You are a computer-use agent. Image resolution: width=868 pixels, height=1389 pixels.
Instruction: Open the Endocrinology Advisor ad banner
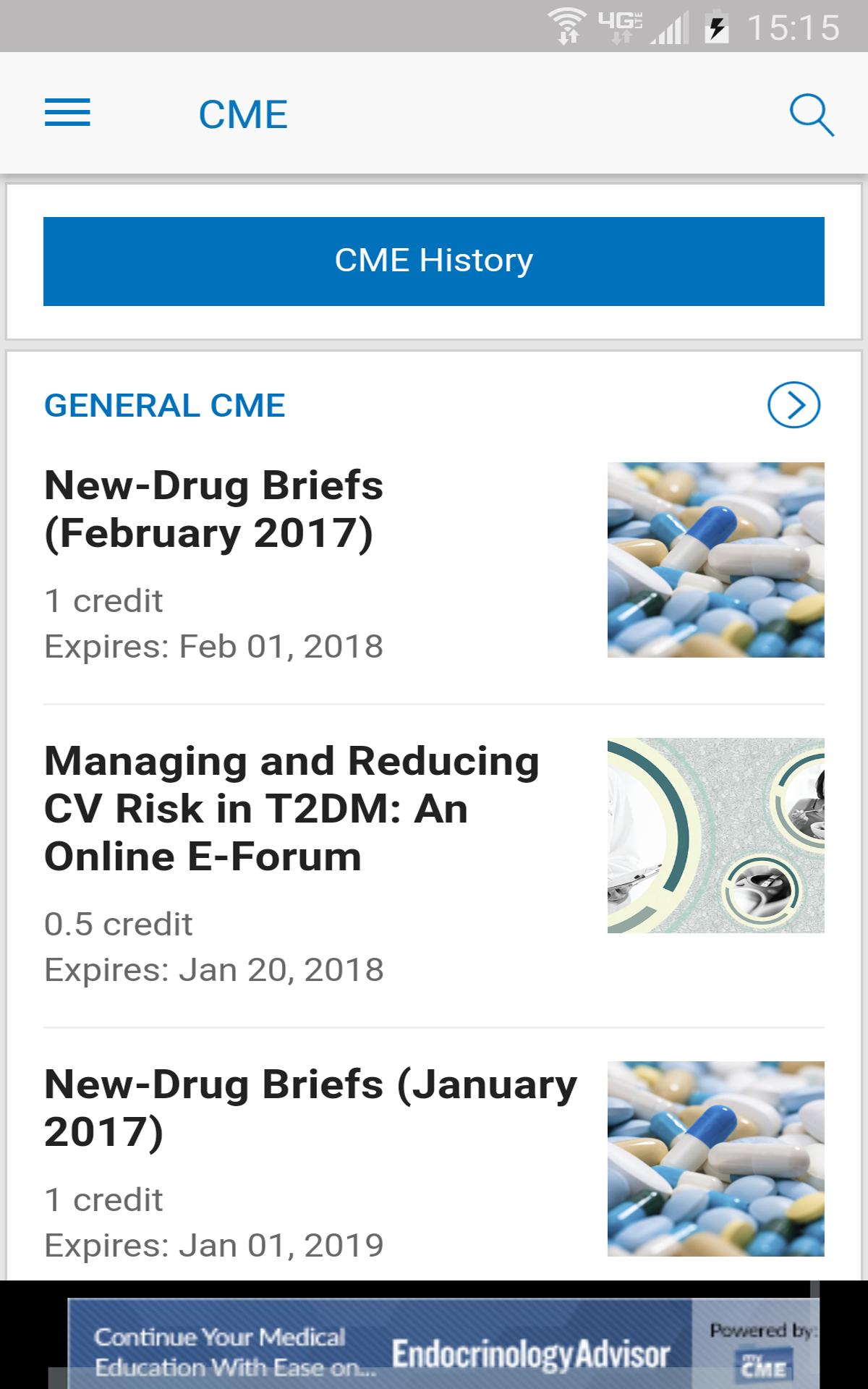tap(443, 1343)
